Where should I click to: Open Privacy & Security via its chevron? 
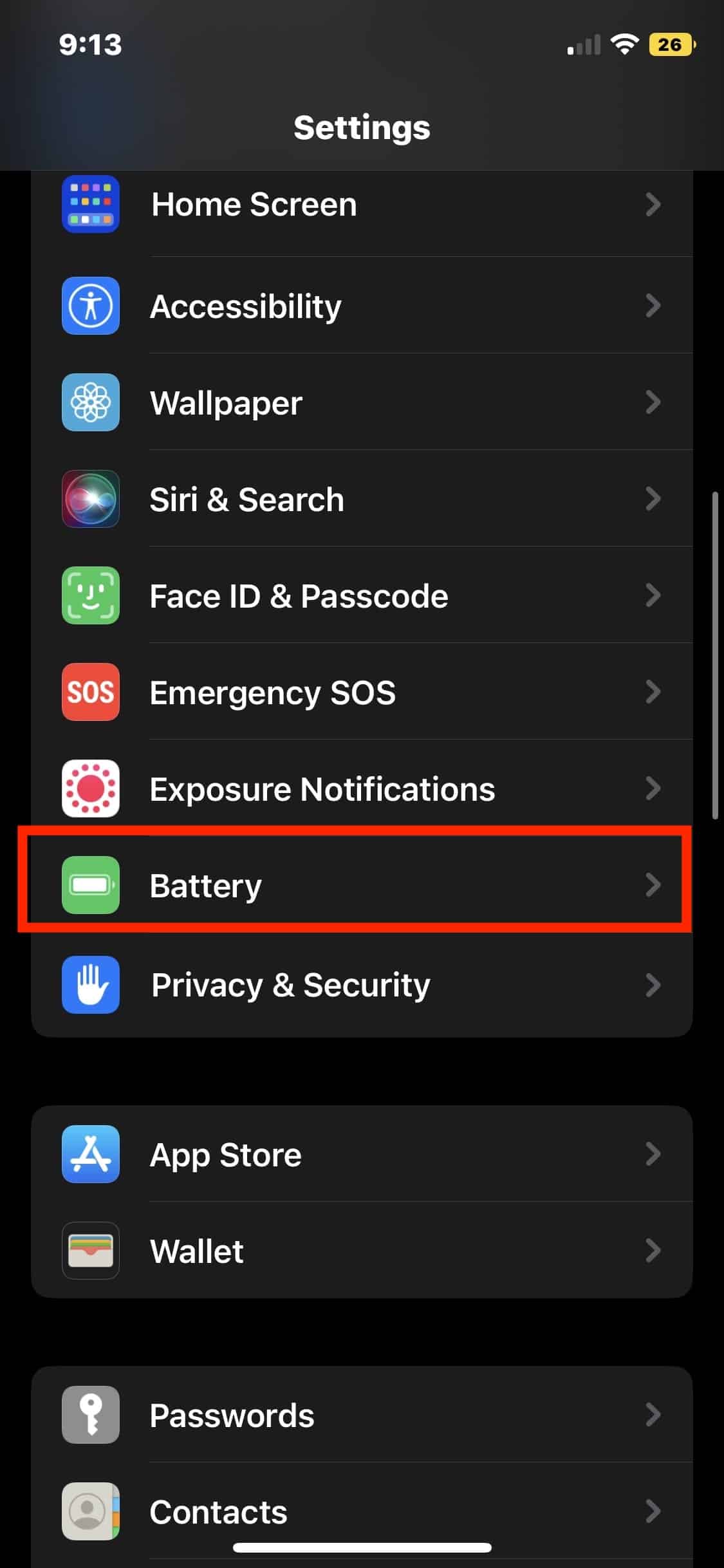pos(654,985)
